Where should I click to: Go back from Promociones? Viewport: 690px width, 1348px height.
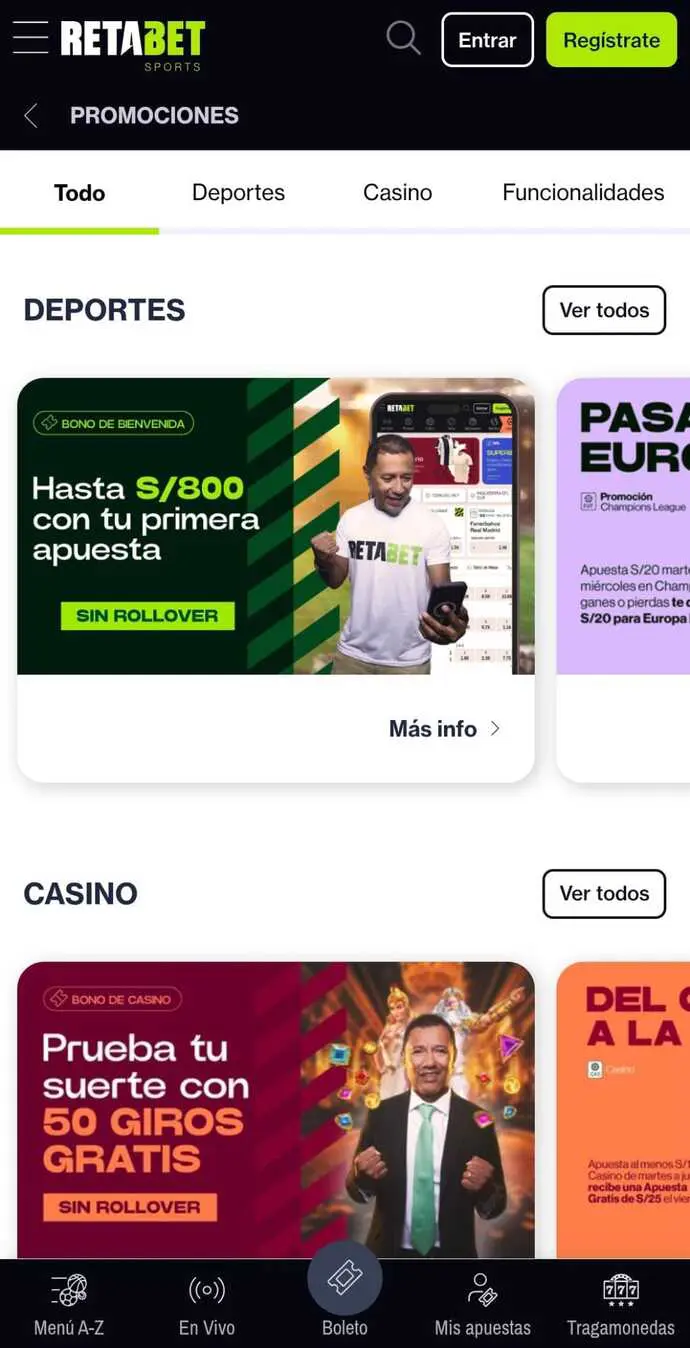click(31, 116)
